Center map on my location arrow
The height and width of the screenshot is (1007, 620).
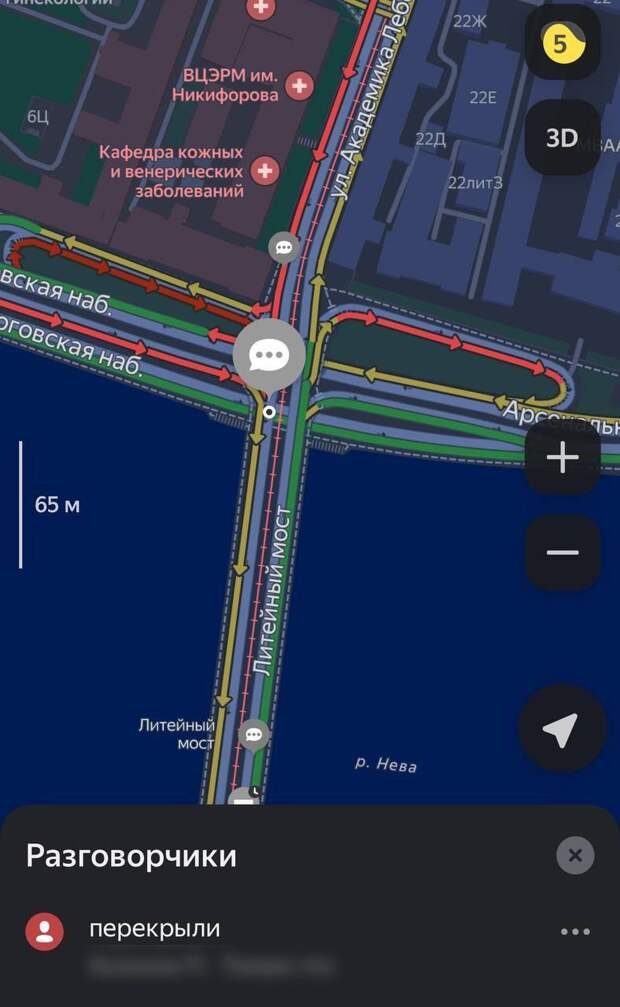point(561,729)
